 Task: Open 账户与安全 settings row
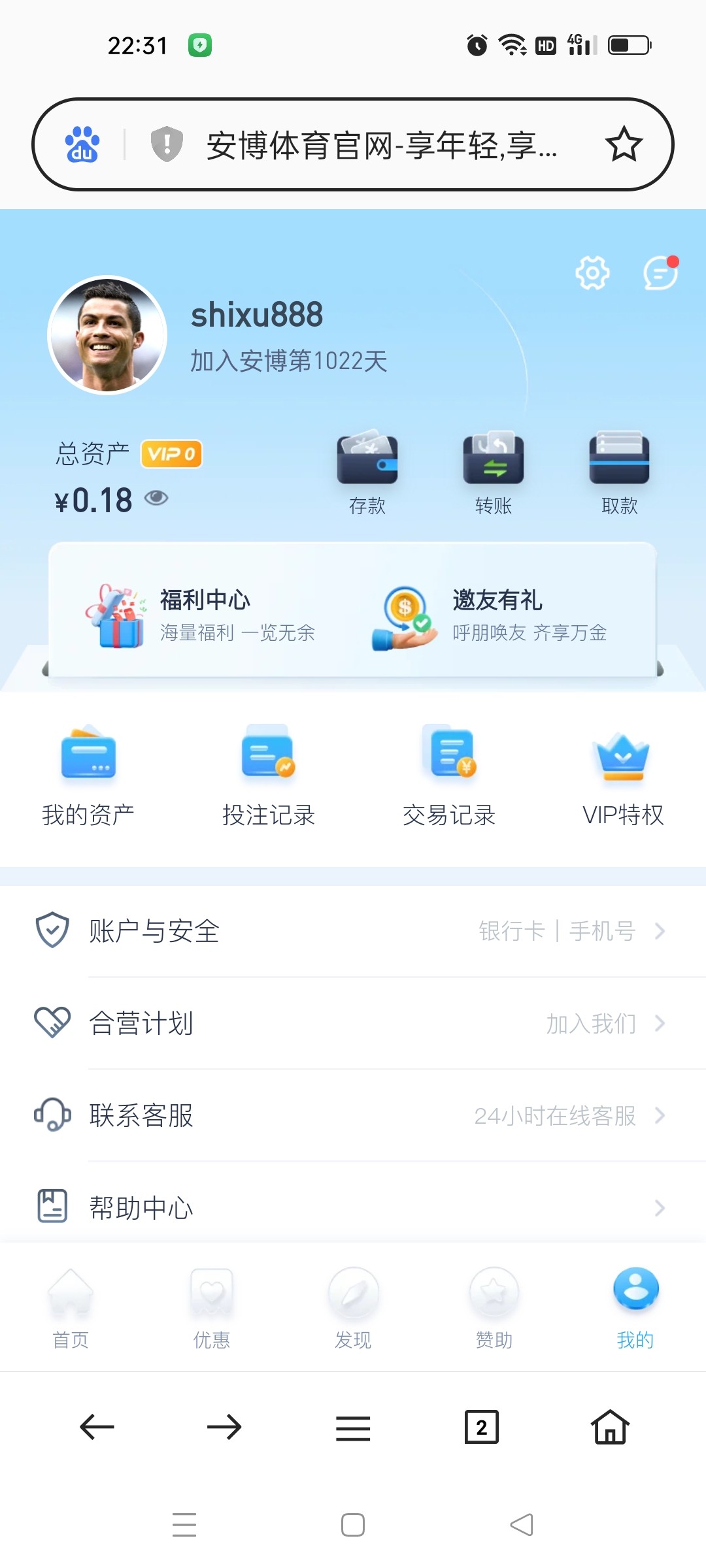pyautogui.click(x=353, y=931)
